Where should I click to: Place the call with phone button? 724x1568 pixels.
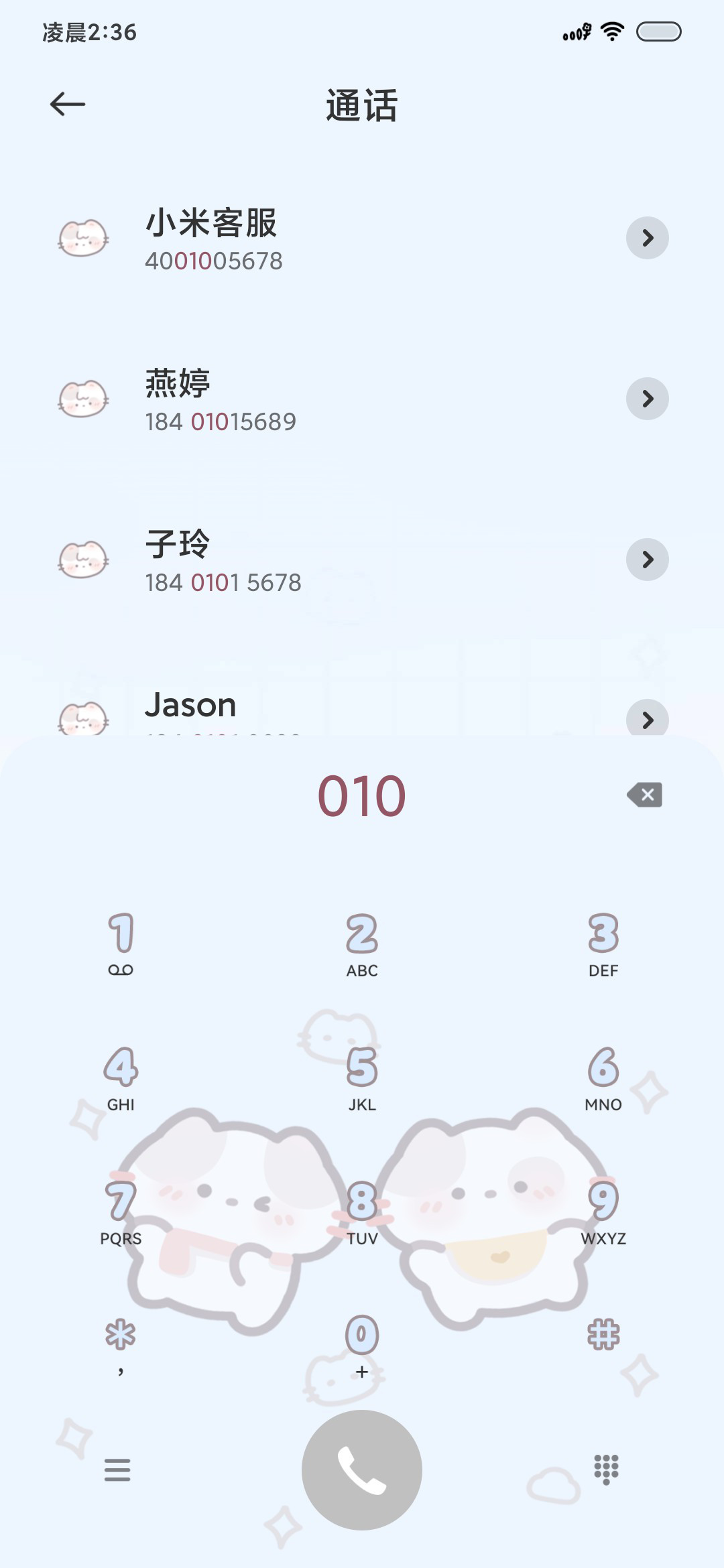pos(362,1470)
